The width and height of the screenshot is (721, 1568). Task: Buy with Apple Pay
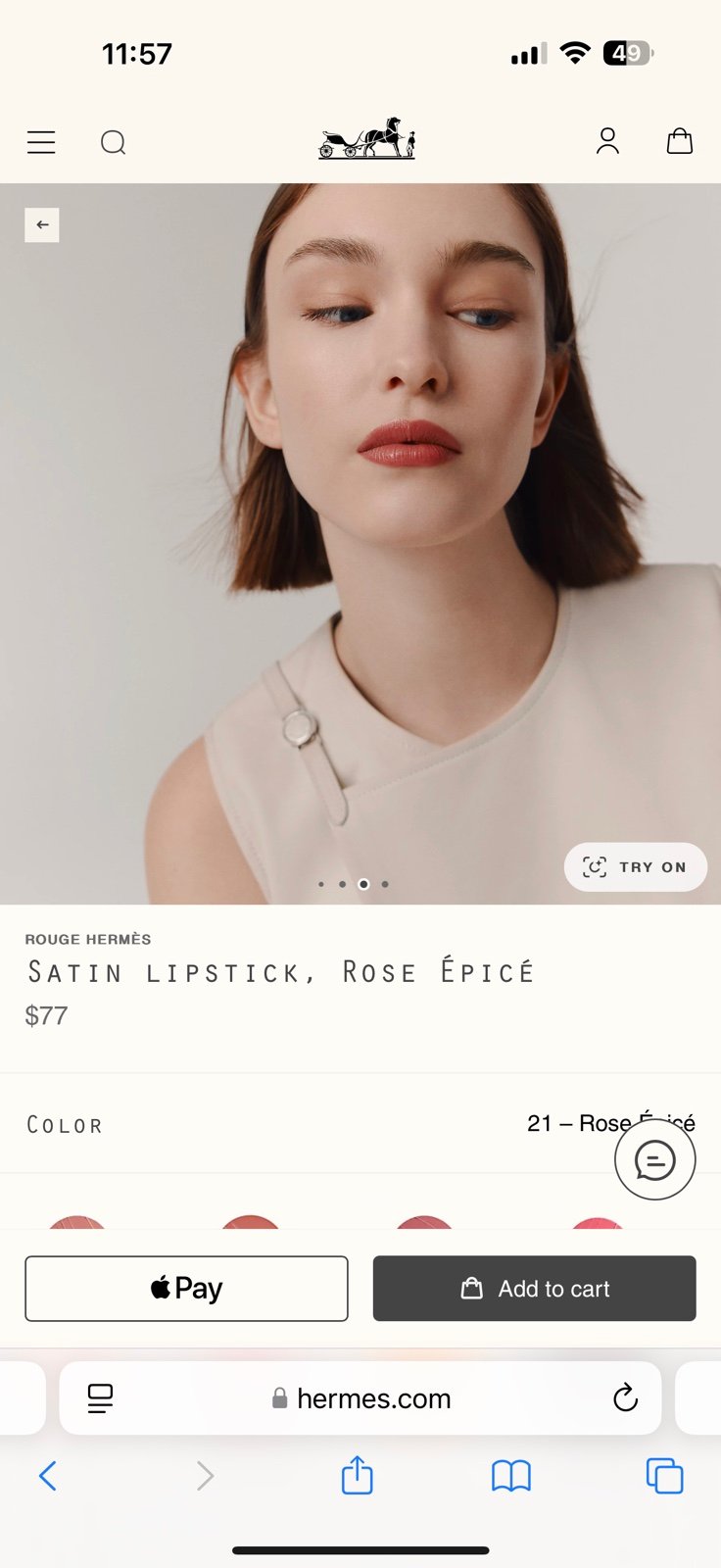(x=186, y=1289)
